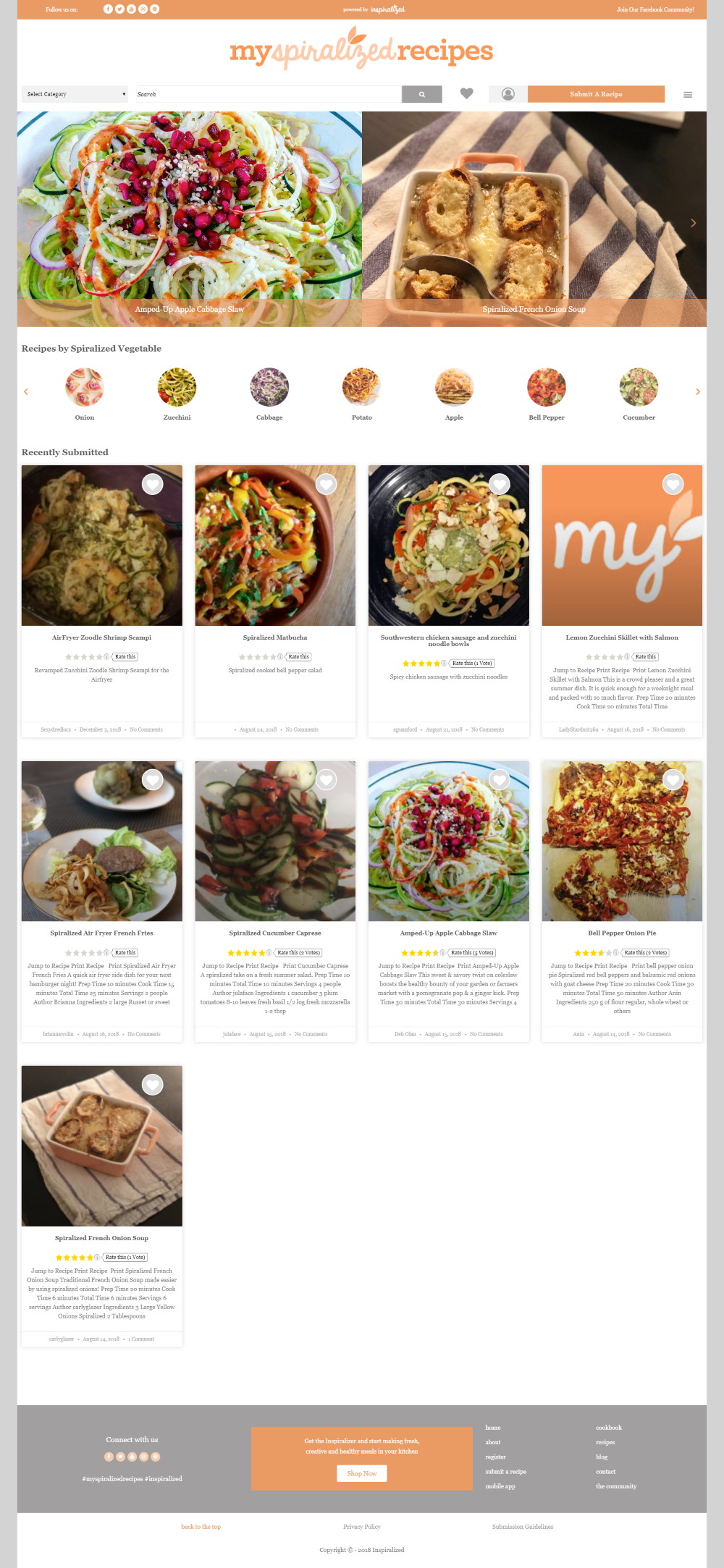Show next spiralized vegetables in carousel
The width and height of the screenshot is (724, 1568).
[698, 391]
